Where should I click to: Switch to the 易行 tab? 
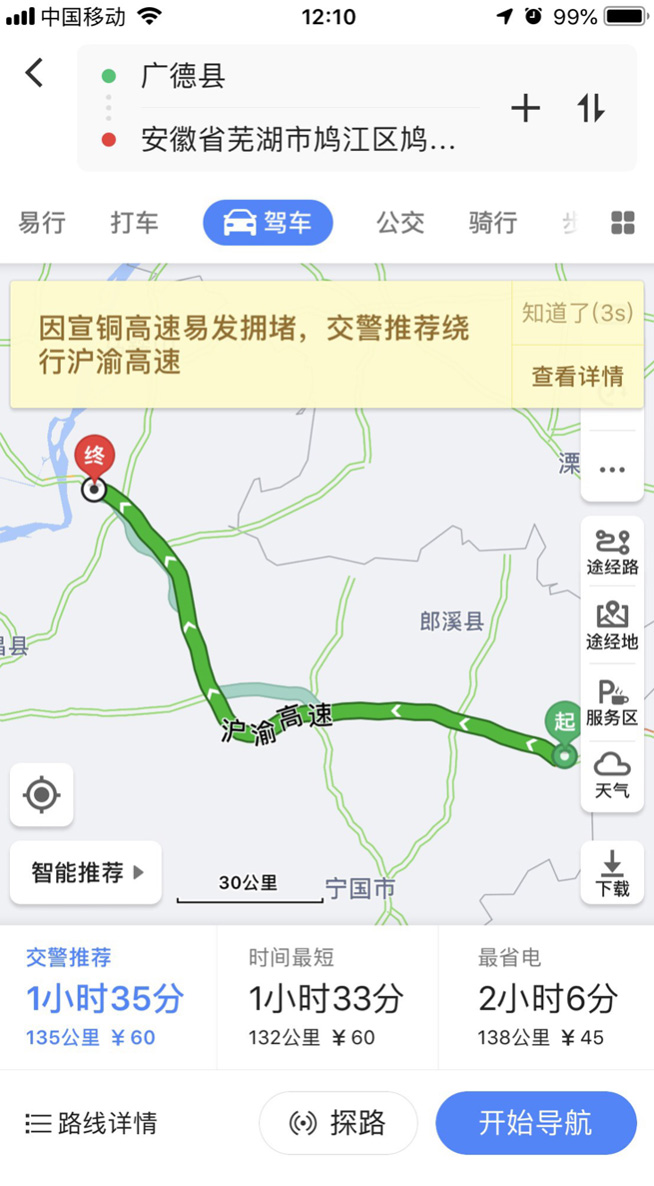42,223
